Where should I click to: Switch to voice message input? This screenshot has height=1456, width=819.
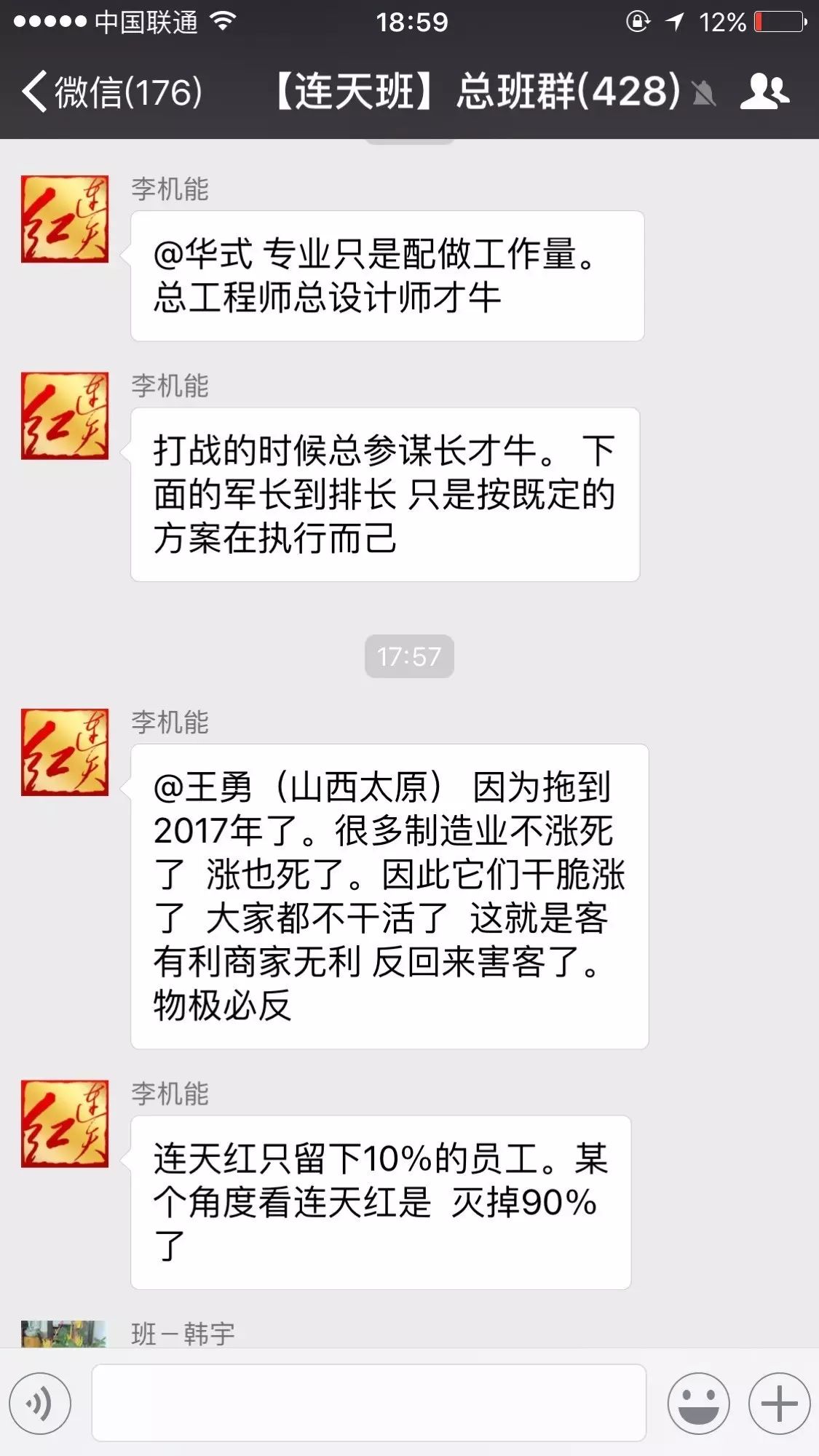click(x=41, y=1403)
